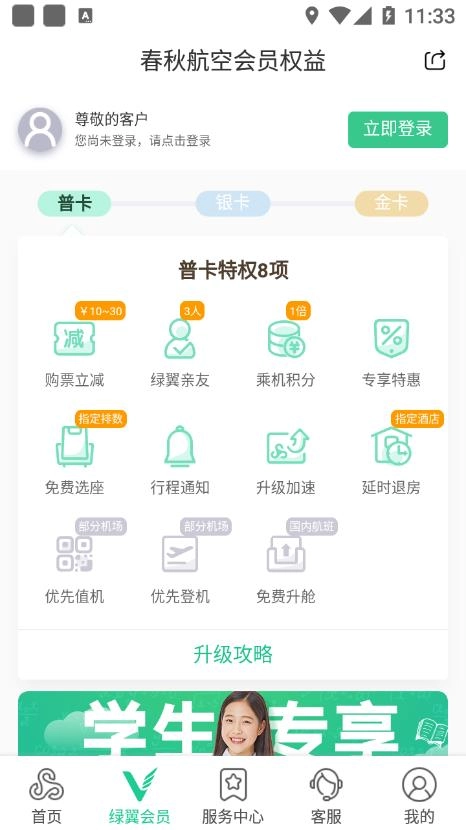Switch to the 银卡 tier tab

coord(233,203)
